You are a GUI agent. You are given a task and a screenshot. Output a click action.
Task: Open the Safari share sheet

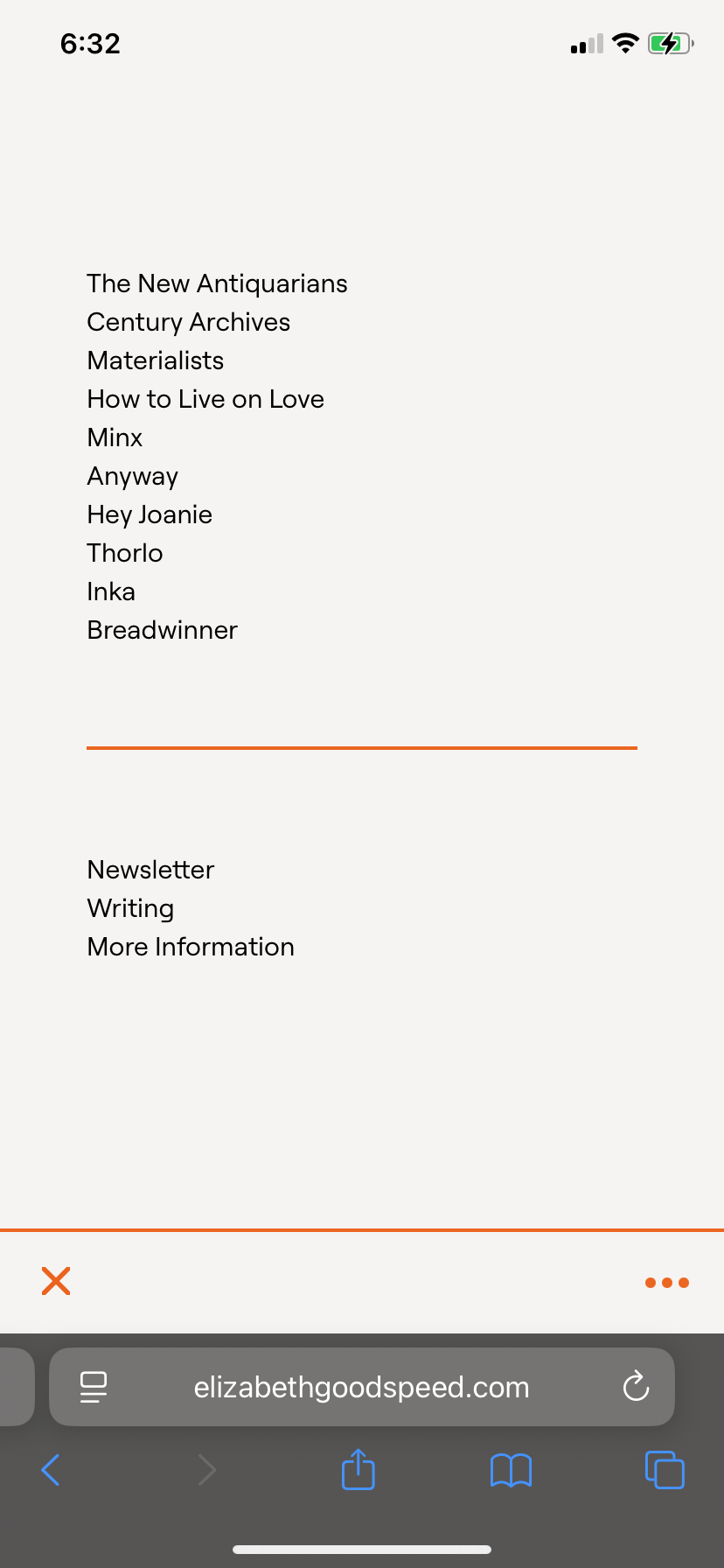tap(359, 1469)
